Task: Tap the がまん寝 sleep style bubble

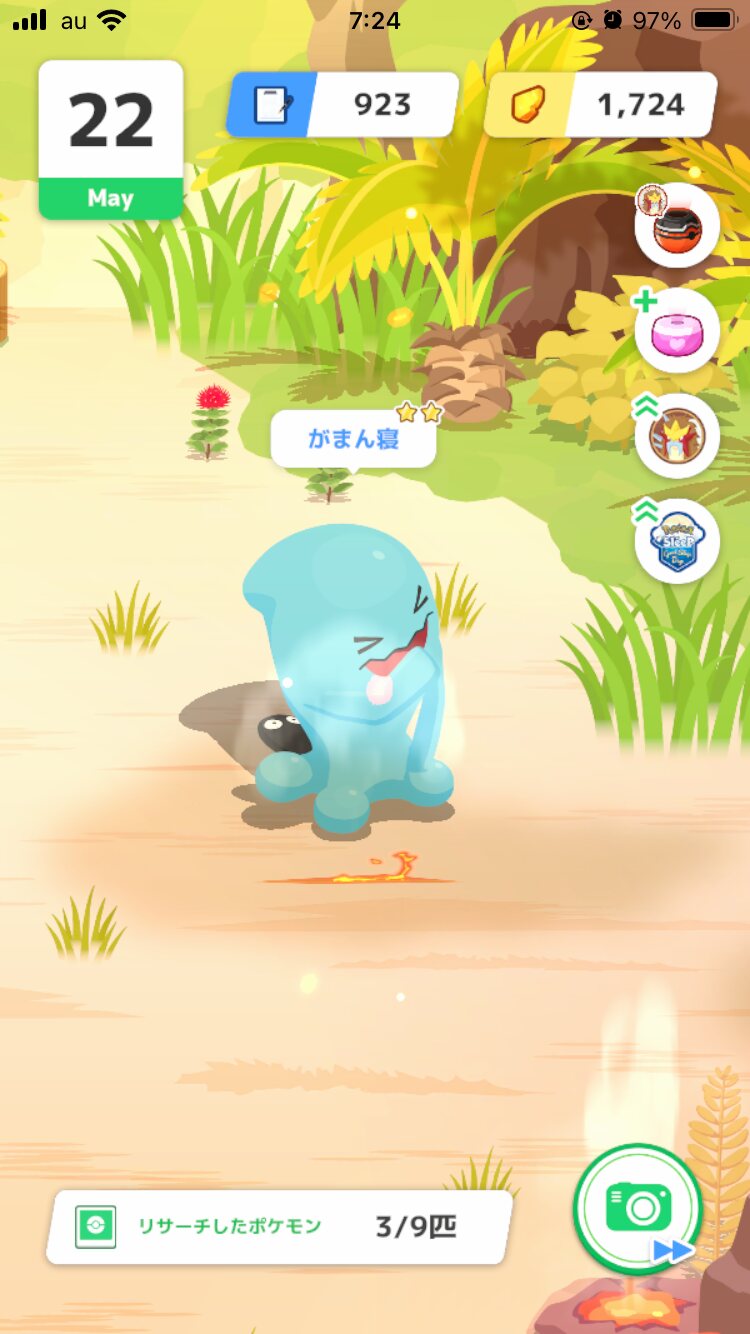Action: [x=354, y=439]
